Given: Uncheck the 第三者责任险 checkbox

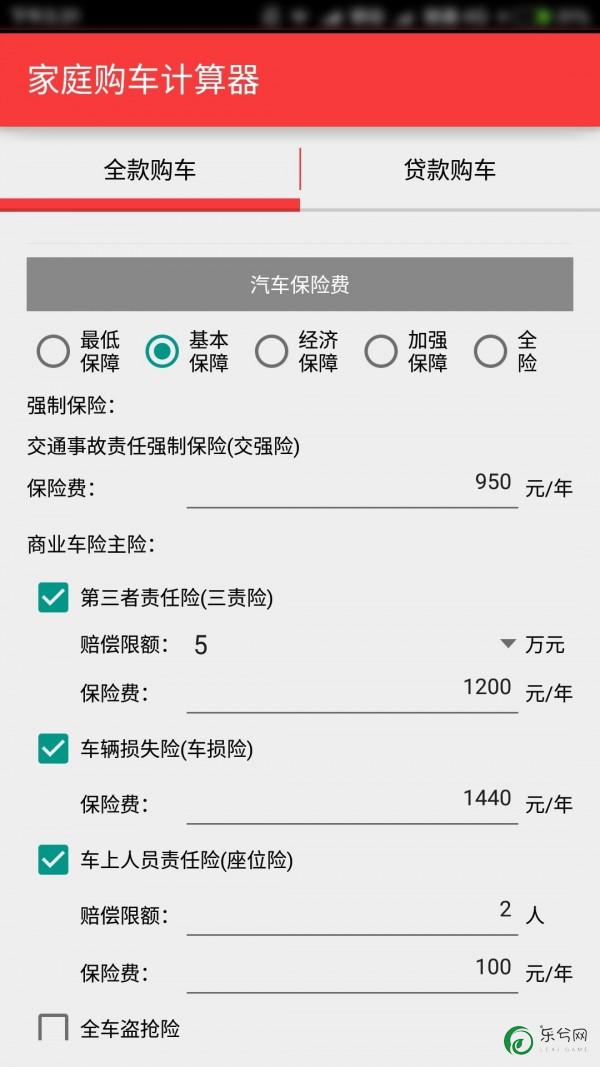Looking at the screenshot, I should tap(53, 598).
